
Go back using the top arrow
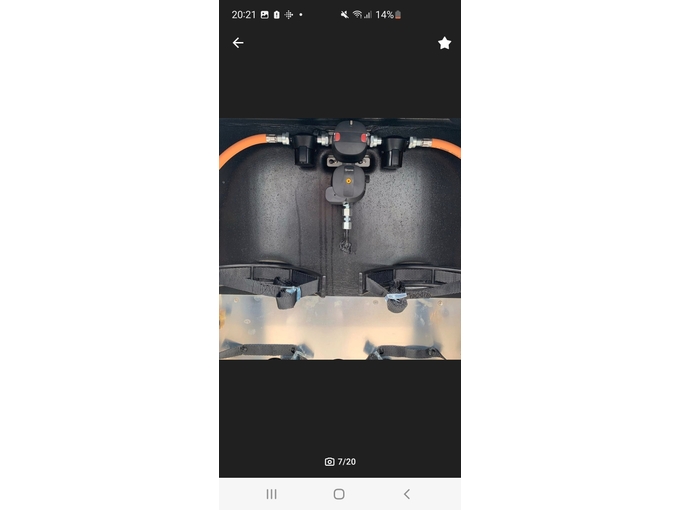[238, 43]
